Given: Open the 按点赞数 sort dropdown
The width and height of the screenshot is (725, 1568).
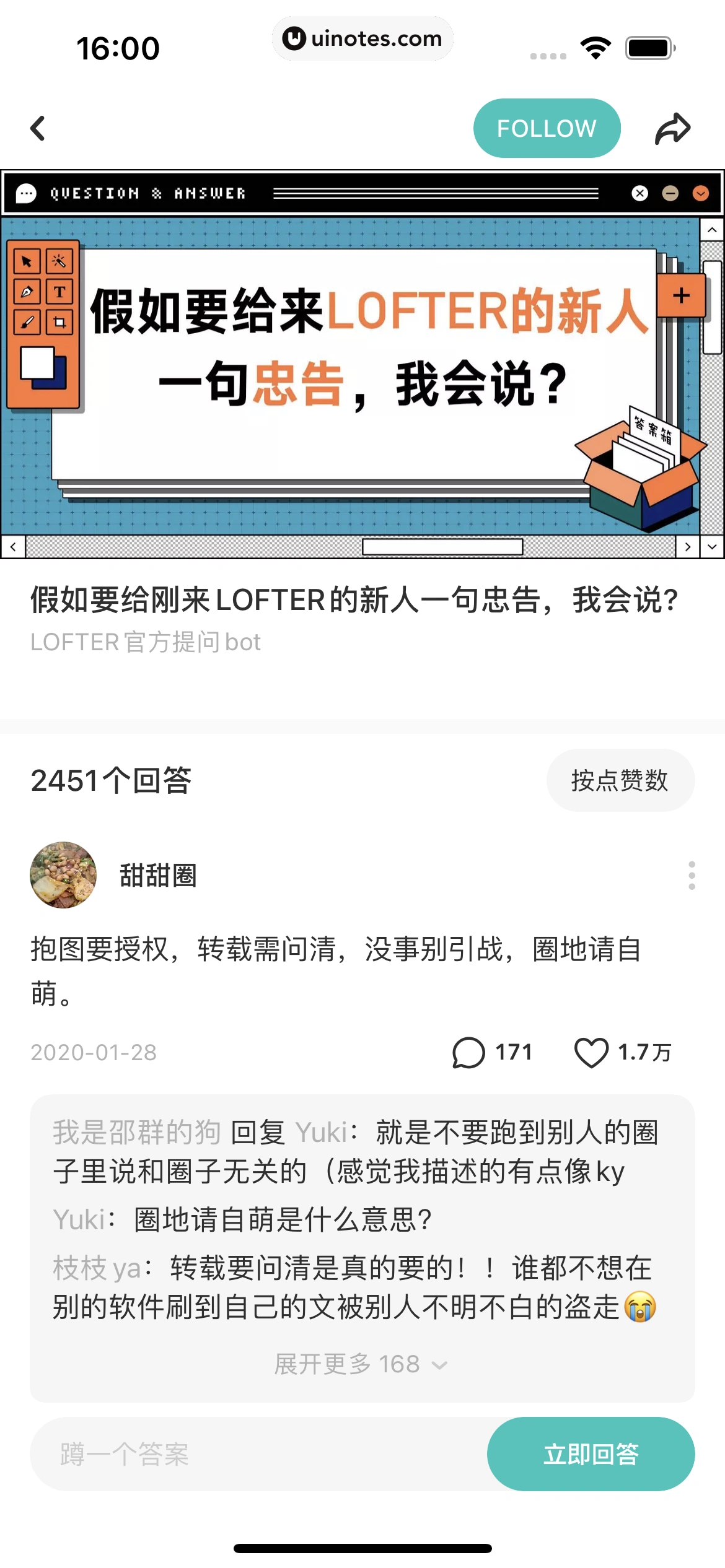Looking at the screenshot, I should [620, 781].
